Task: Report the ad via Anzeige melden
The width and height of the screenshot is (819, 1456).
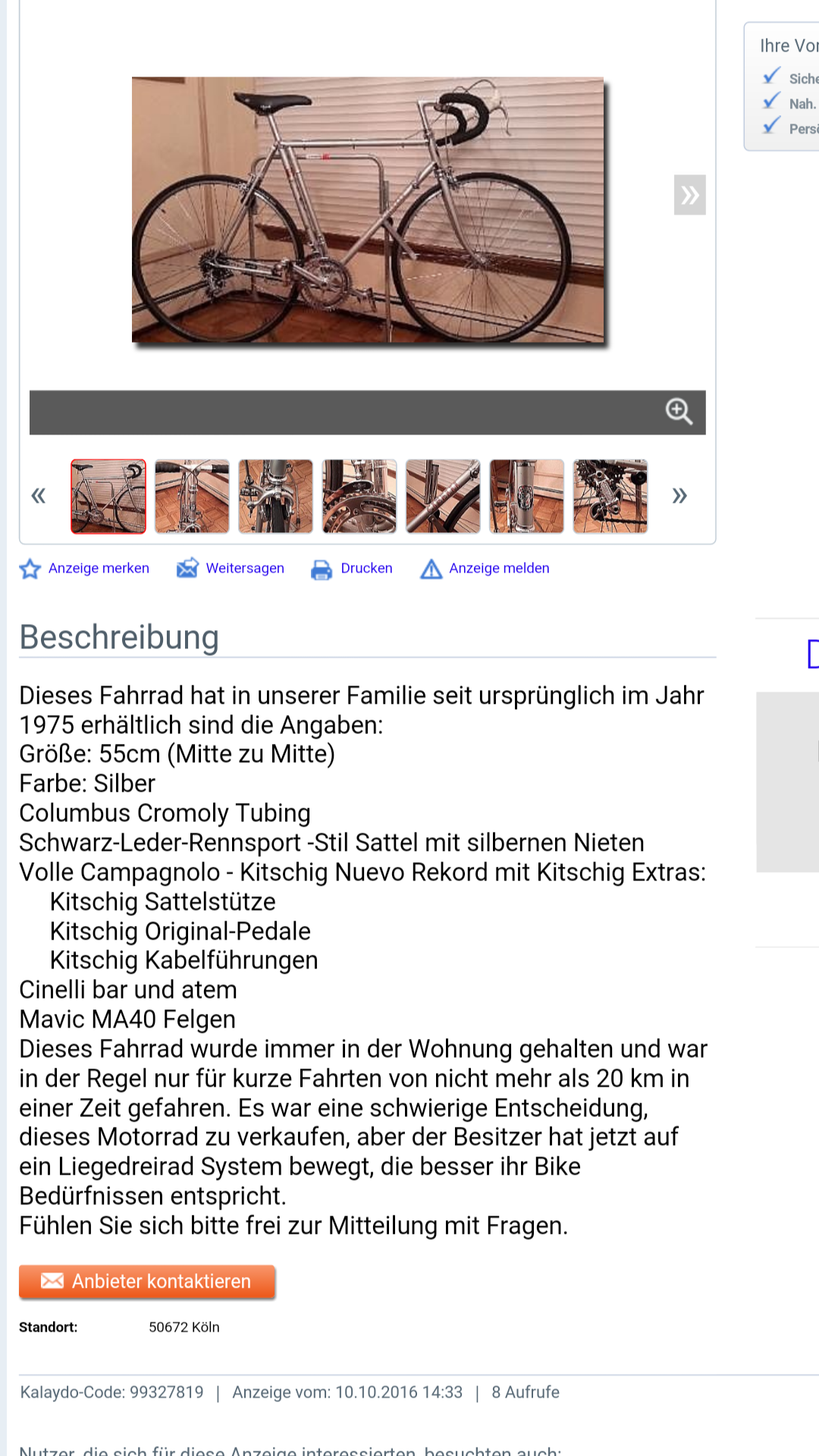Action: (x=485, y=568)
